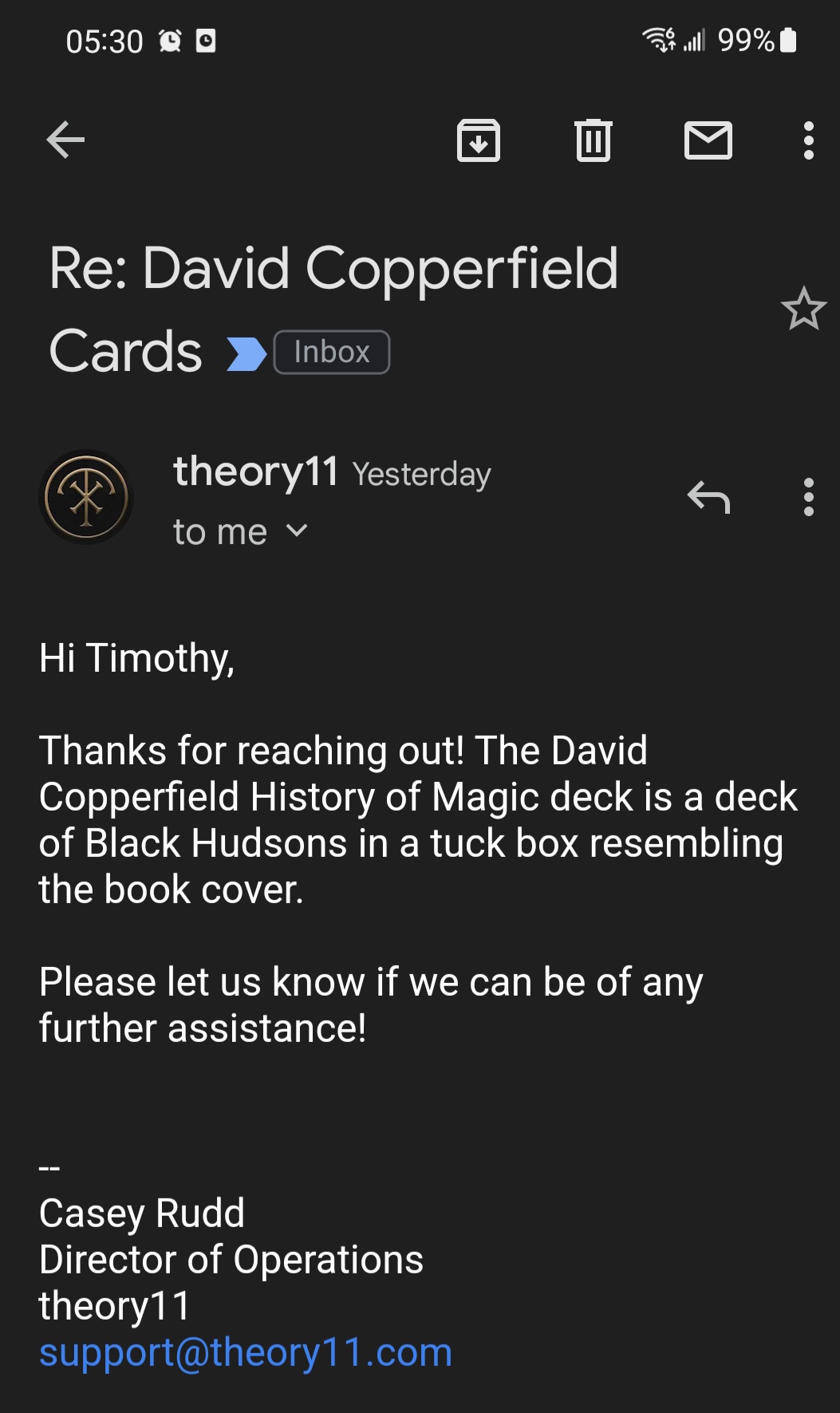Open the support@theory11.com email link
The width and height of the screenshot is (840, 1413).
[246, 1352]
